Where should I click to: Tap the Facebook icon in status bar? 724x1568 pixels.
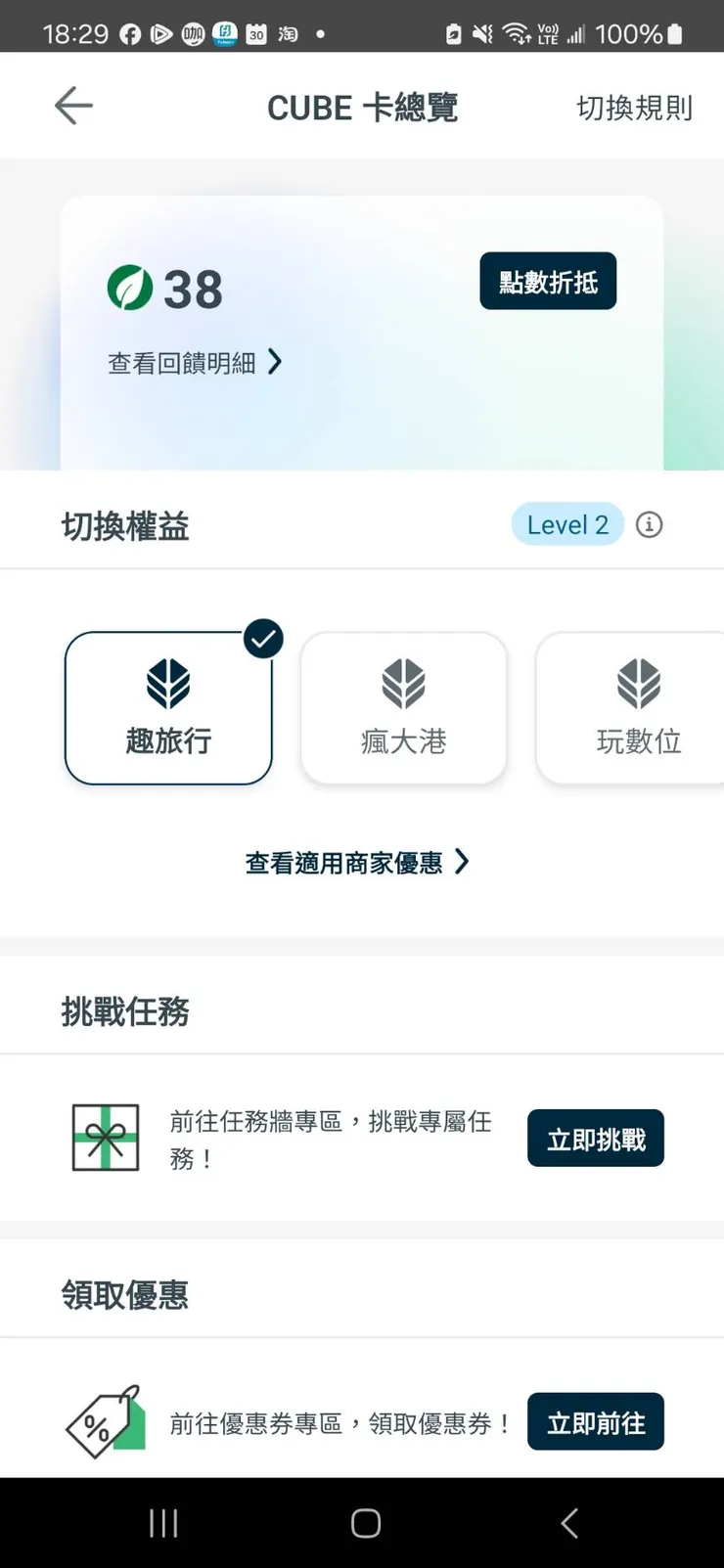click(128, 33)
